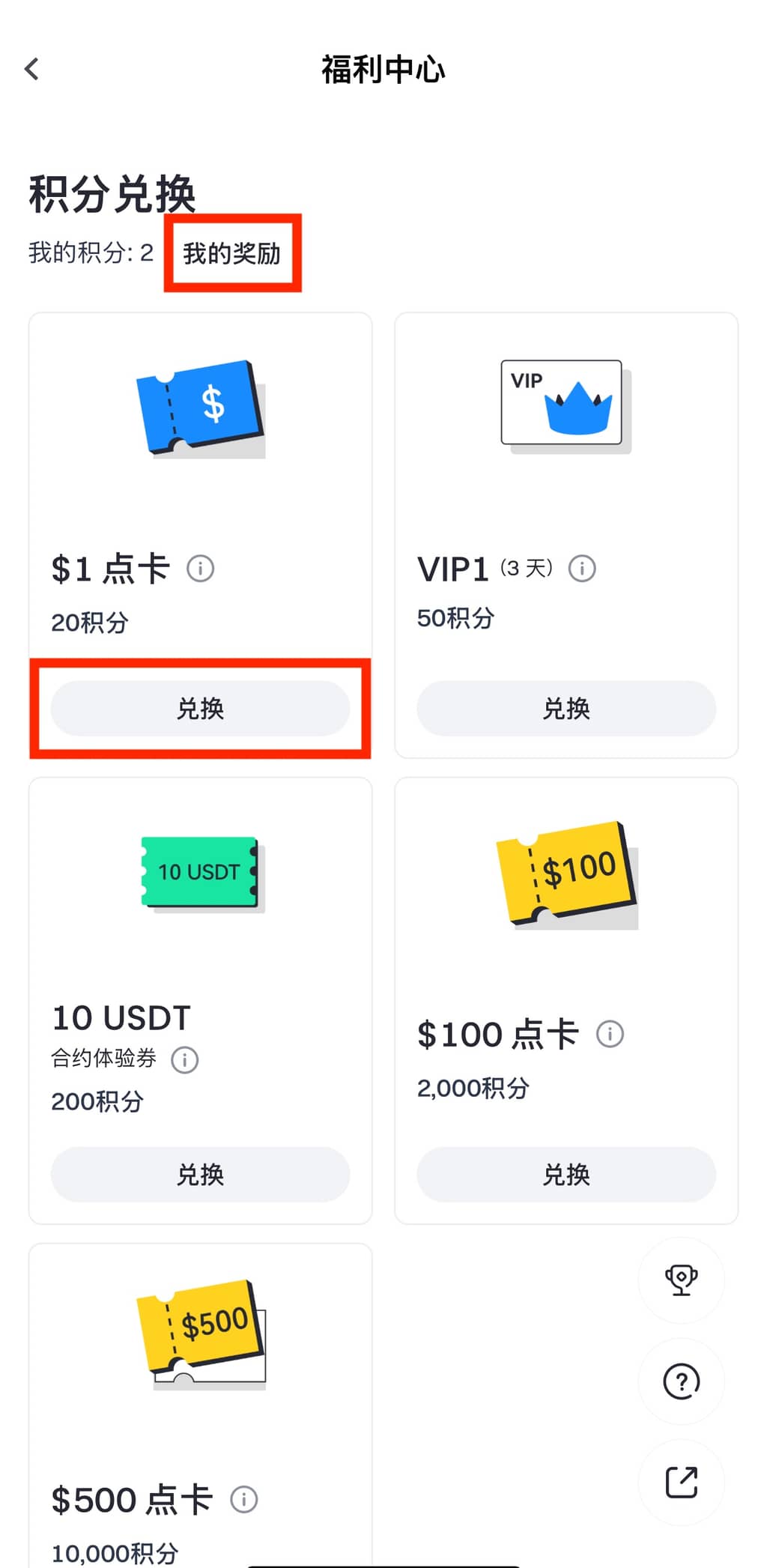
Task: View info for 合约体验券
Action: [185, 1059]
